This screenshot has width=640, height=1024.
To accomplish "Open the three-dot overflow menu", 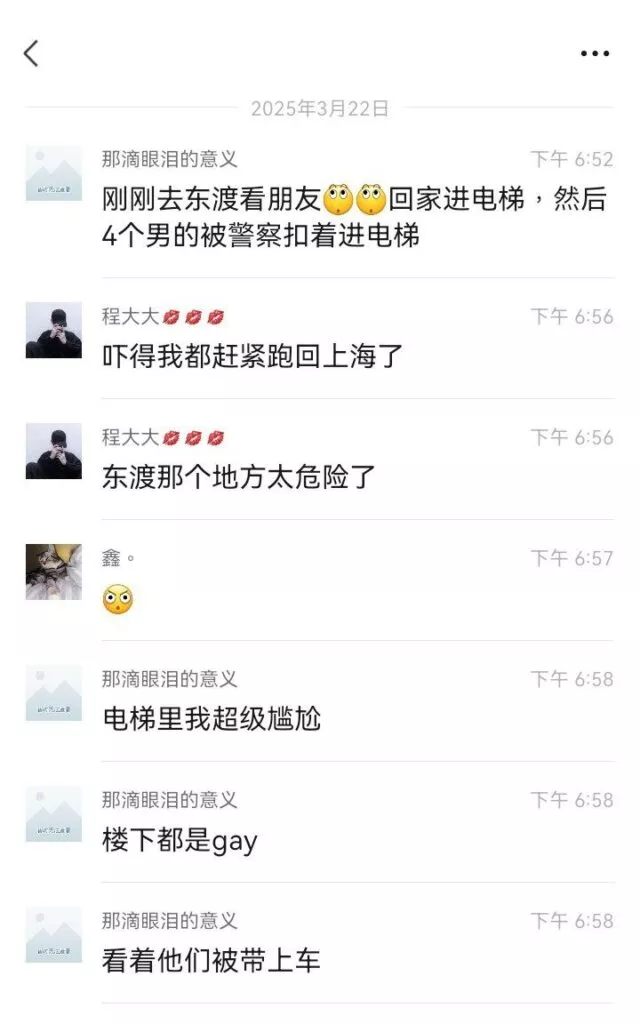I will pyautogui.click(x=594, y=54).
